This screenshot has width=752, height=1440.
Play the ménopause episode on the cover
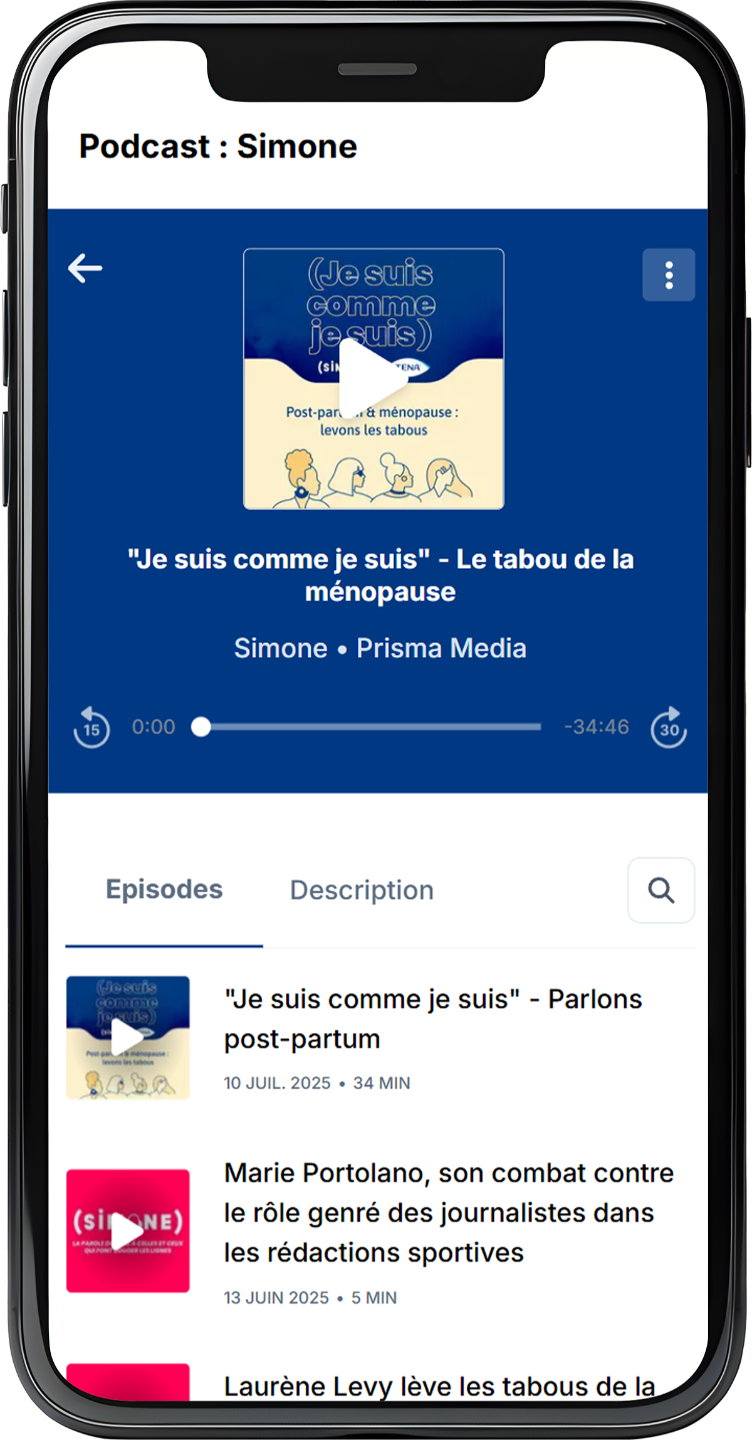pos(373,378)
